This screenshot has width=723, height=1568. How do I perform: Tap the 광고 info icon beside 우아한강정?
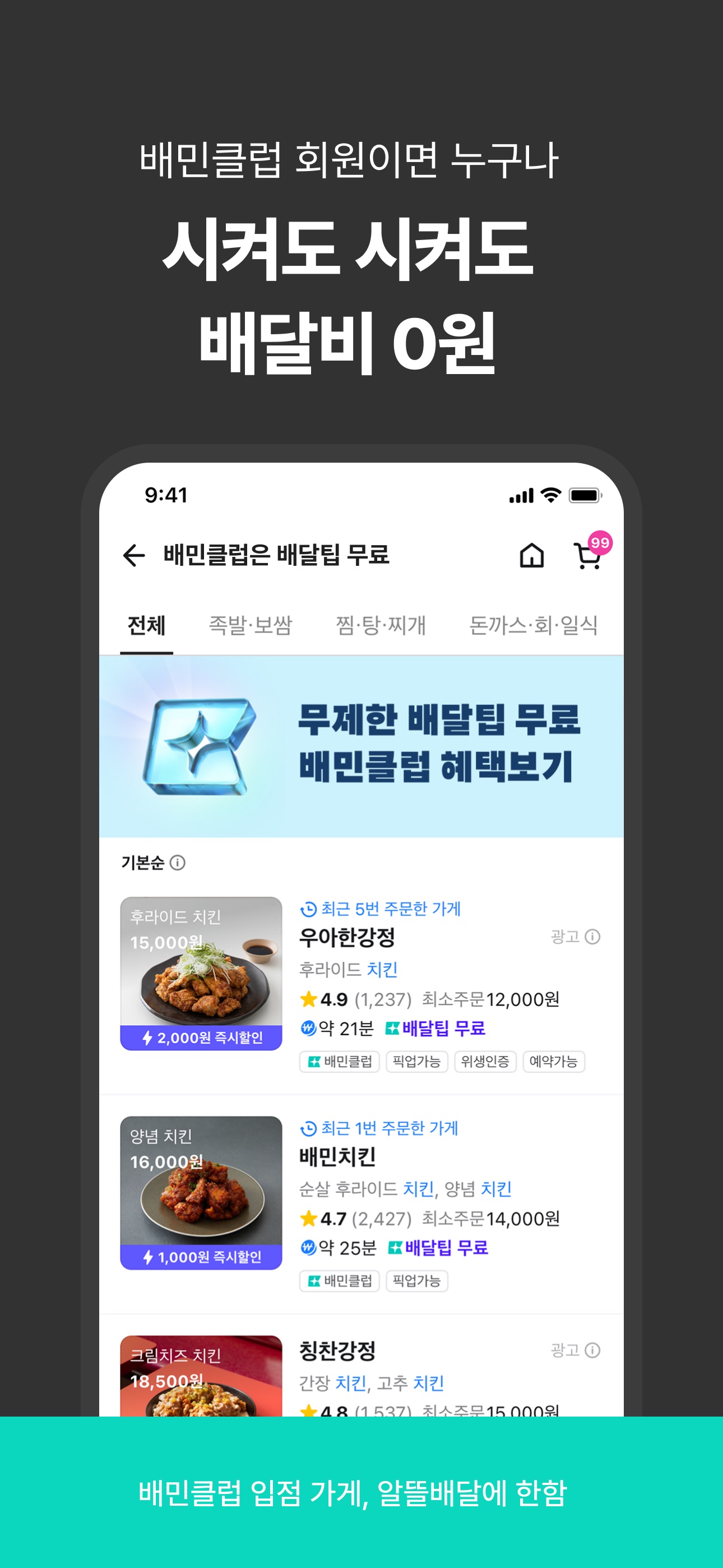tap(594, 937)
